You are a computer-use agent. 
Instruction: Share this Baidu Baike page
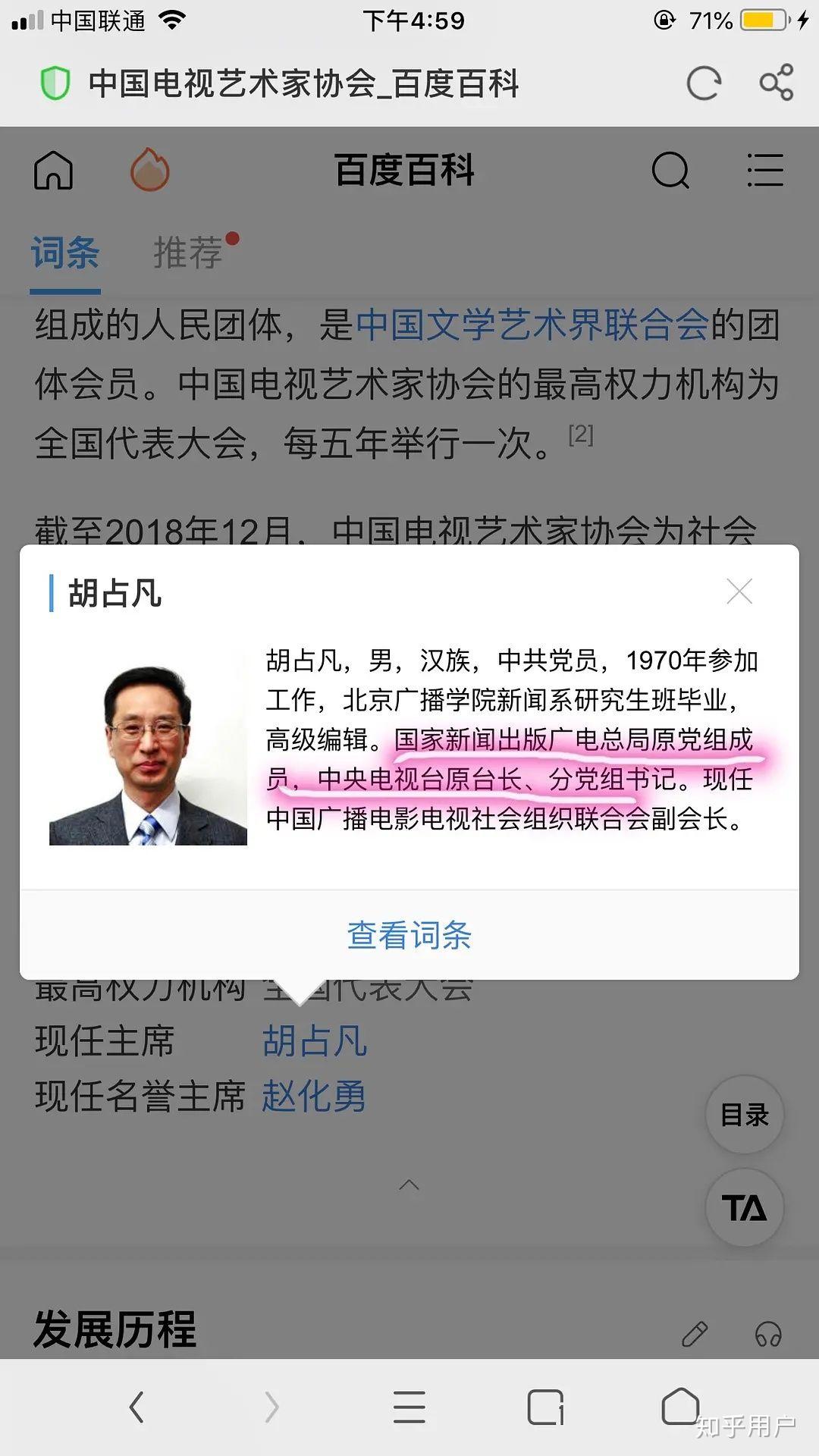pyautogui.click(x=777, y=83)
